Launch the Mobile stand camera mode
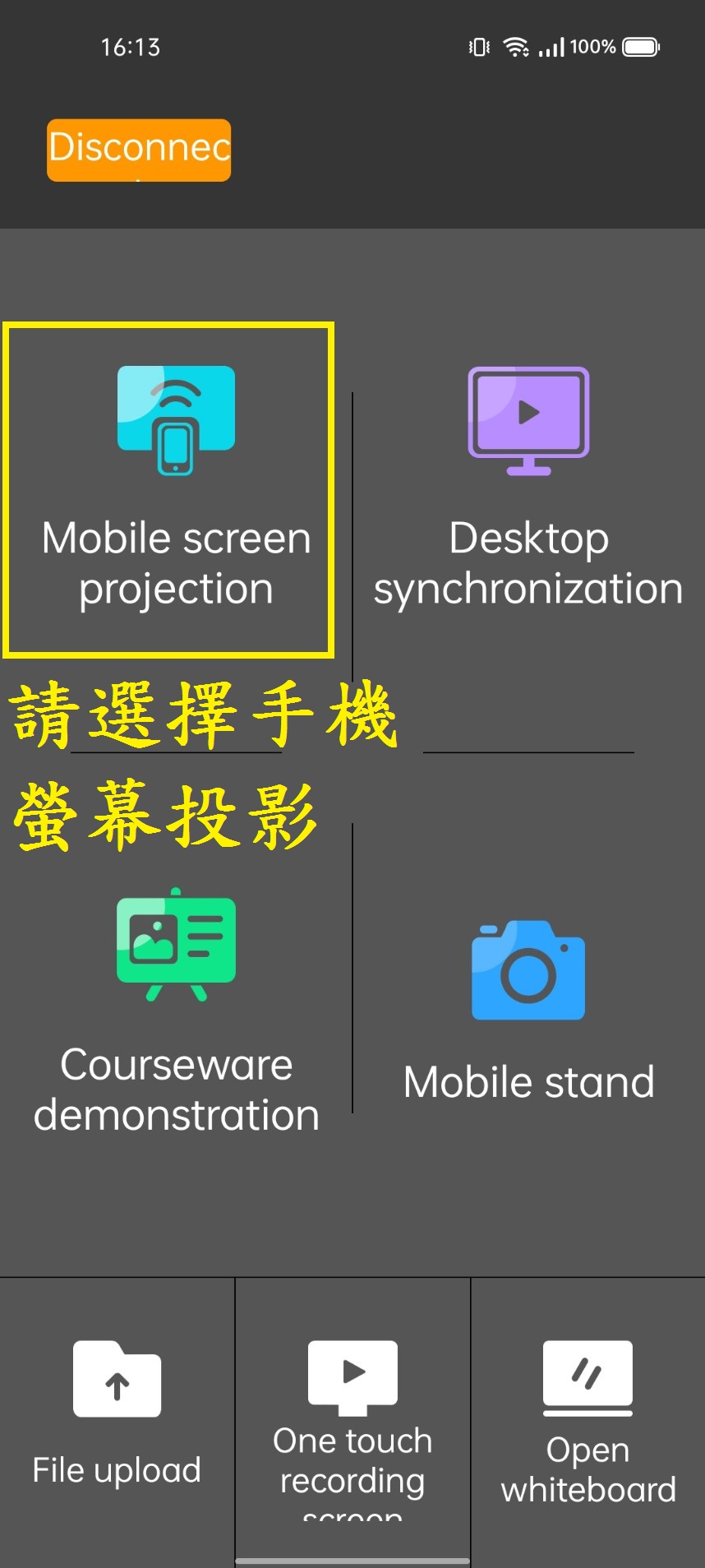The height and width of the screenshot is (1568, 705). [x=528, y=1013]
